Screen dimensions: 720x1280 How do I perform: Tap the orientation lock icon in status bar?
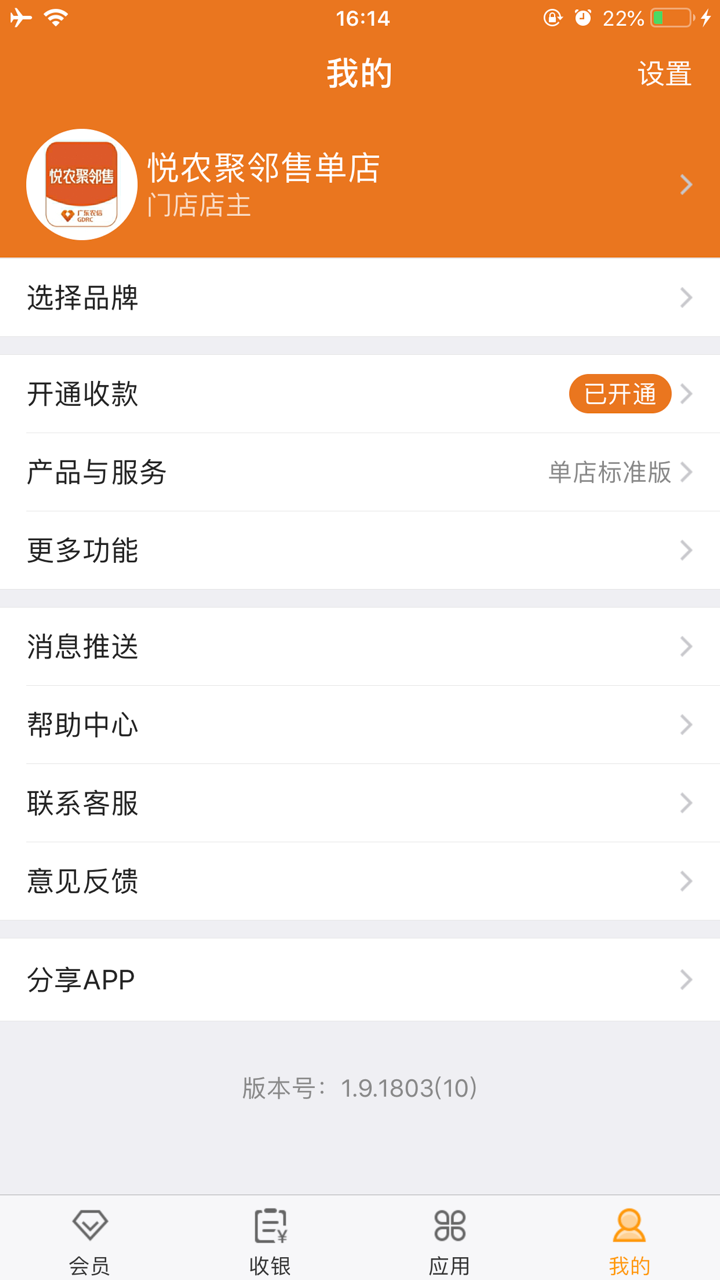click(x=550, y=18)
